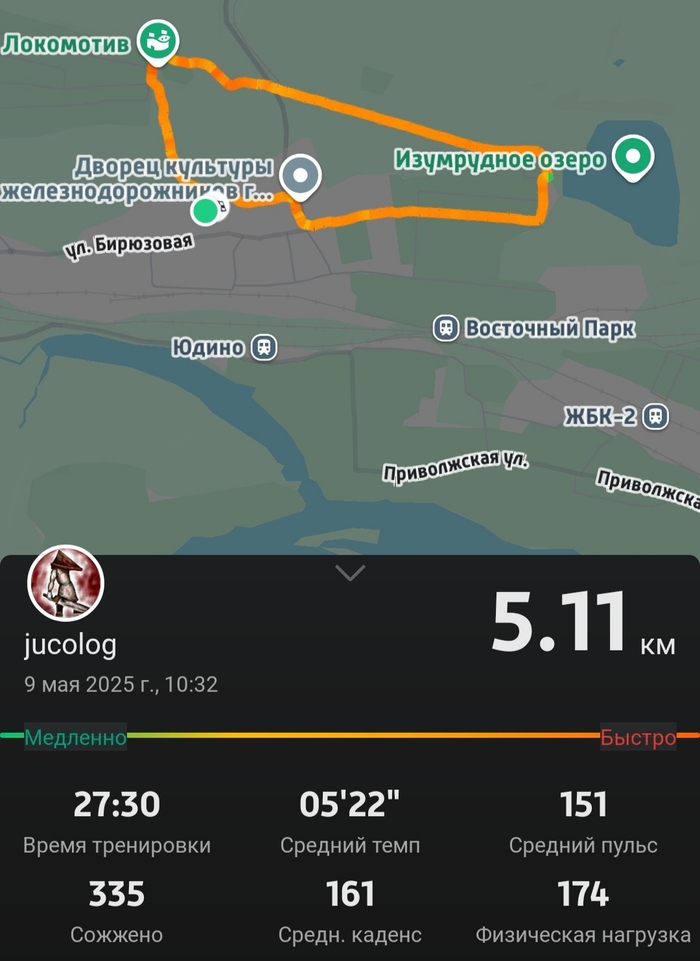This screenshot has width=700, height=961.
Task: Tap the ЖБК-2 station icon
Action: point(656,415)
